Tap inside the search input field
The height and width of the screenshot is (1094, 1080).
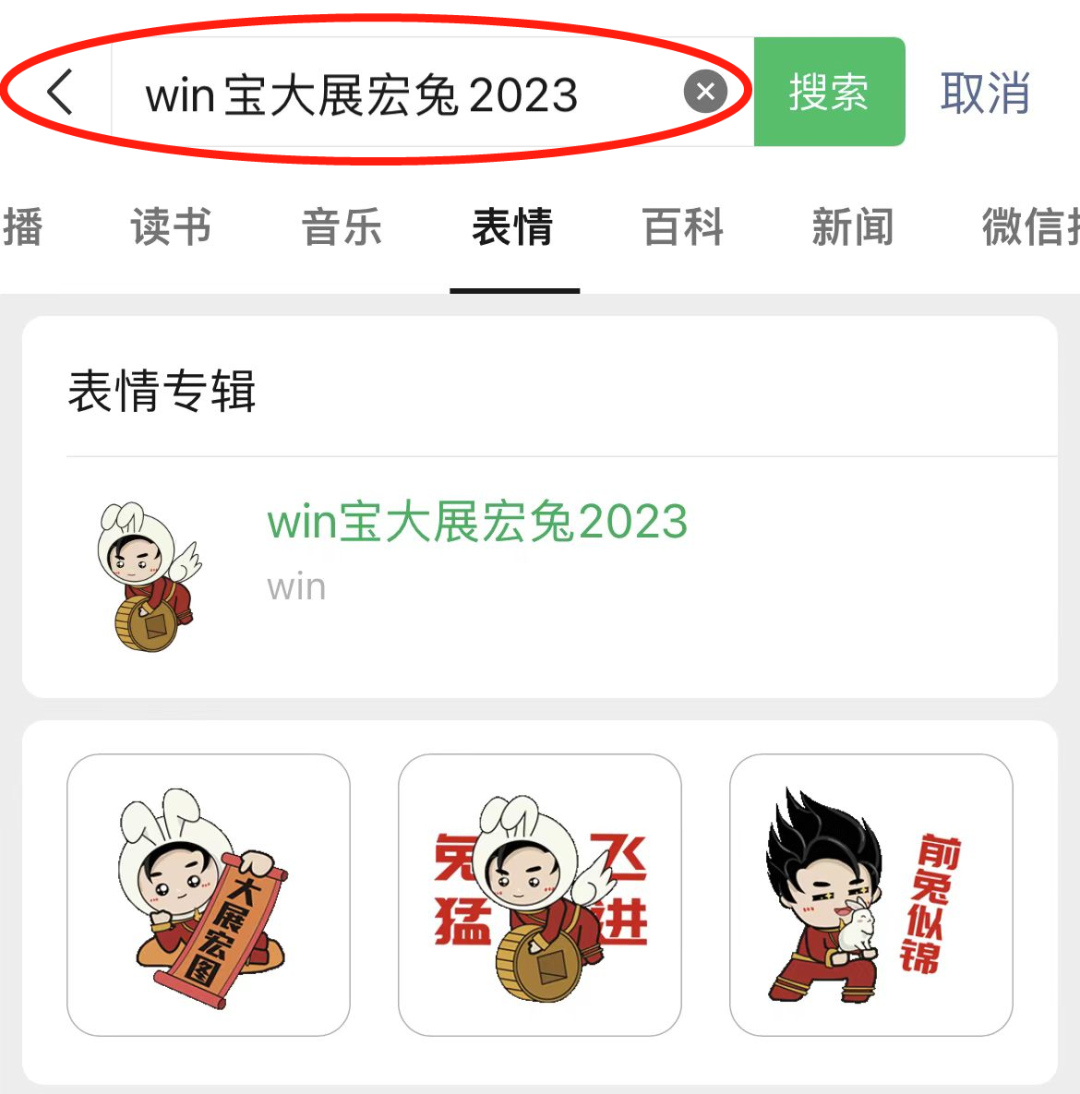pyautogui.click(x=400, y=92)
